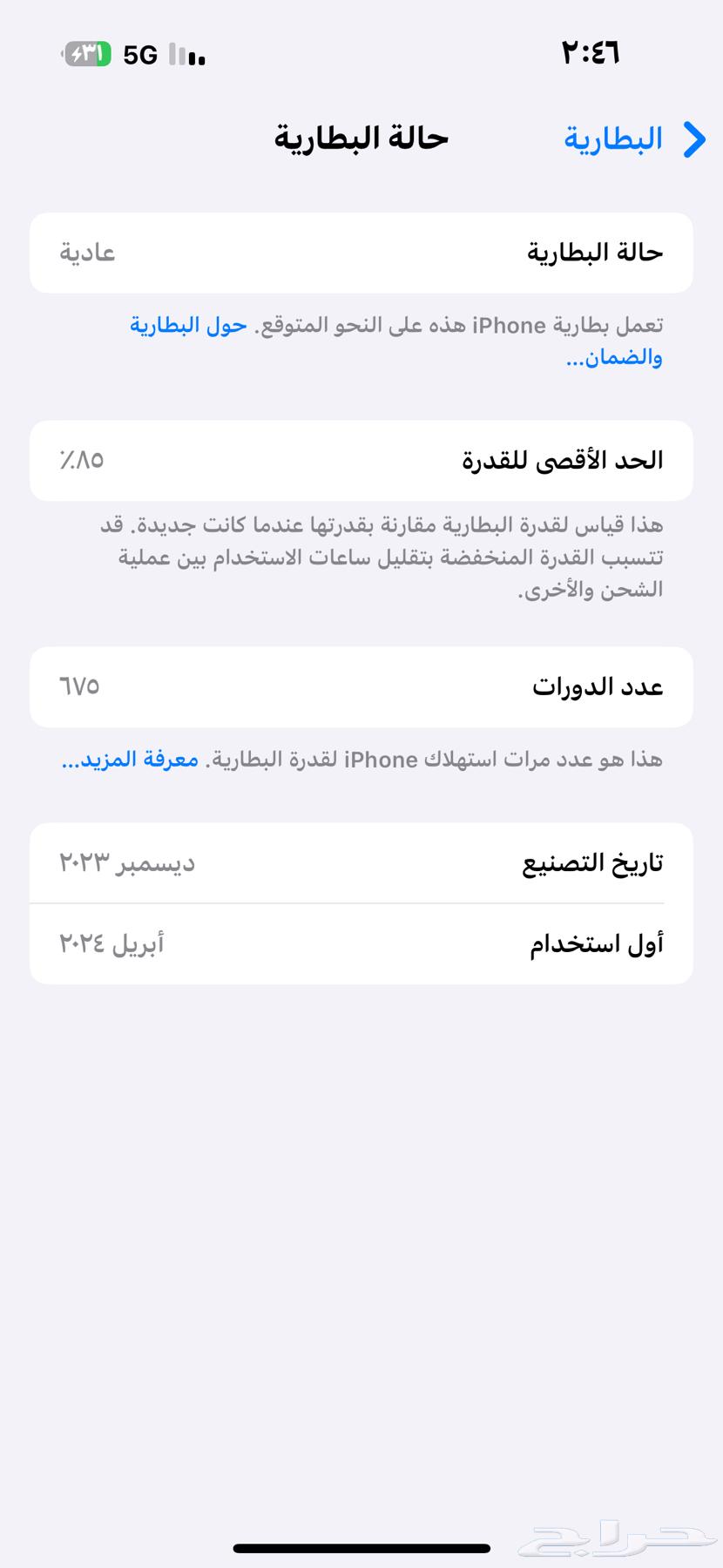This screenshot has height=1568, width=723.
Task: Open the أول استخدام row
Action: tap(361, 943)
